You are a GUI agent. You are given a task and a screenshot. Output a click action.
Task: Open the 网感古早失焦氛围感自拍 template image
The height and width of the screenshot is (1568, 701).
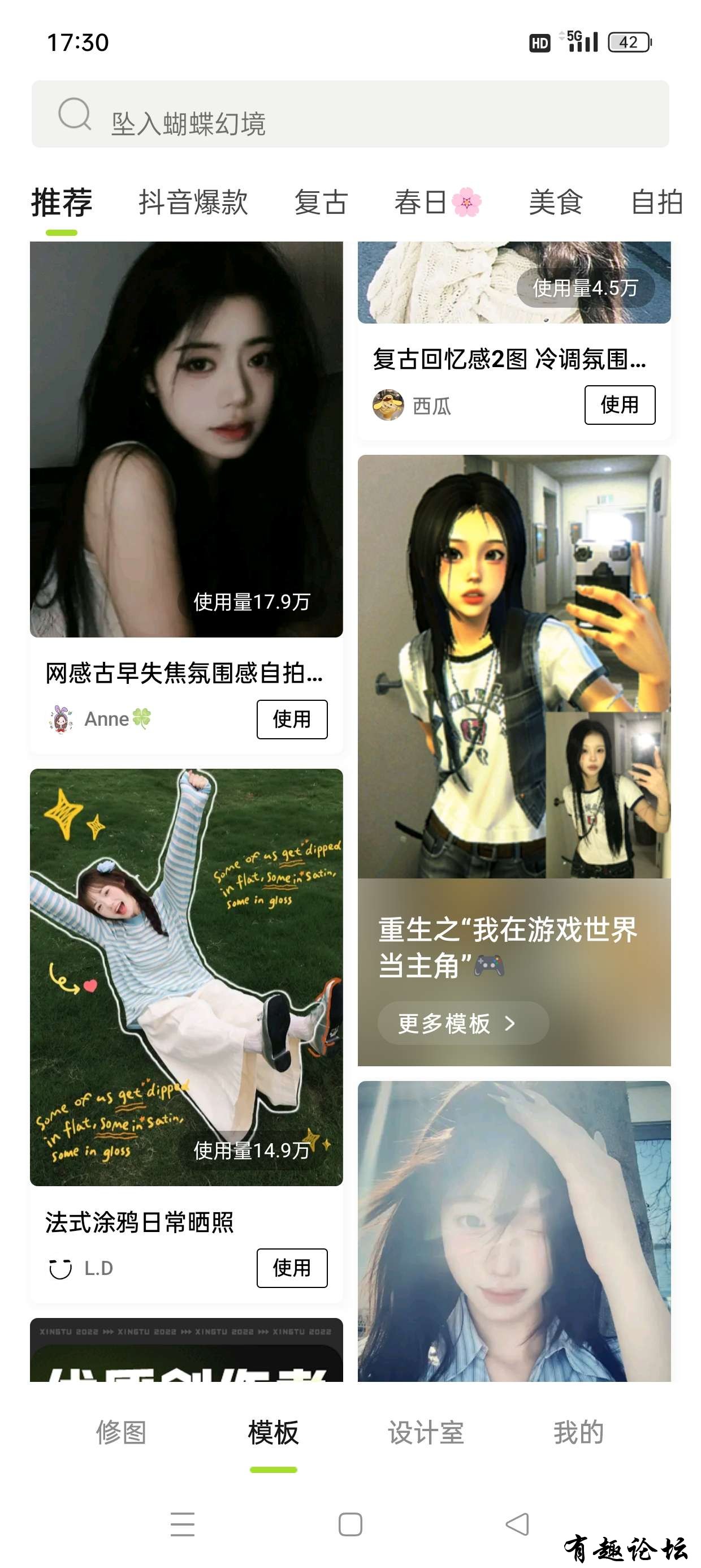click(x=186, y=438)
